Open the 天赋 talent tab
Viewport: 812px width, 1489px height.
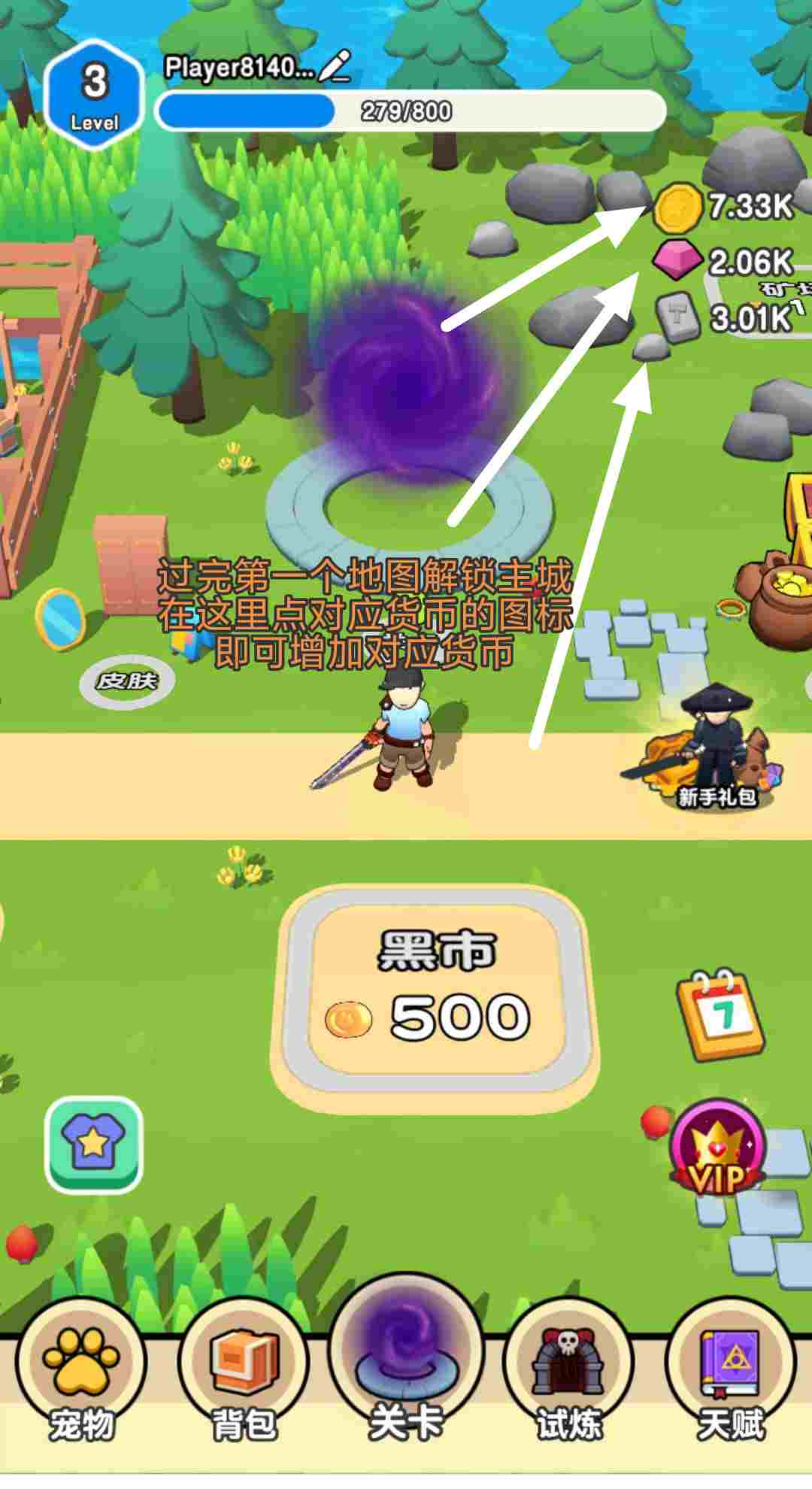pyautogui.click(x=731, y=1375)
